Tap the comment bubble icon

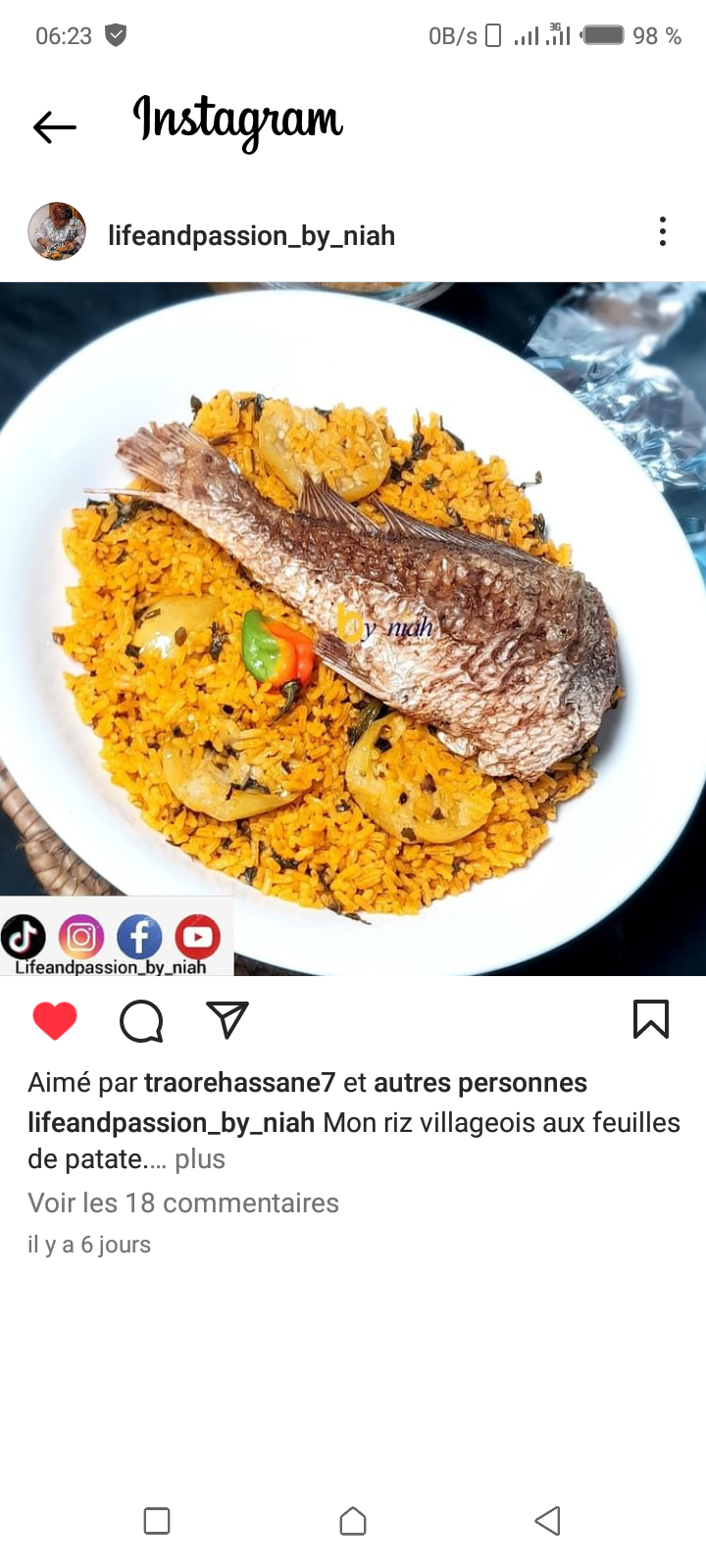141,1021
